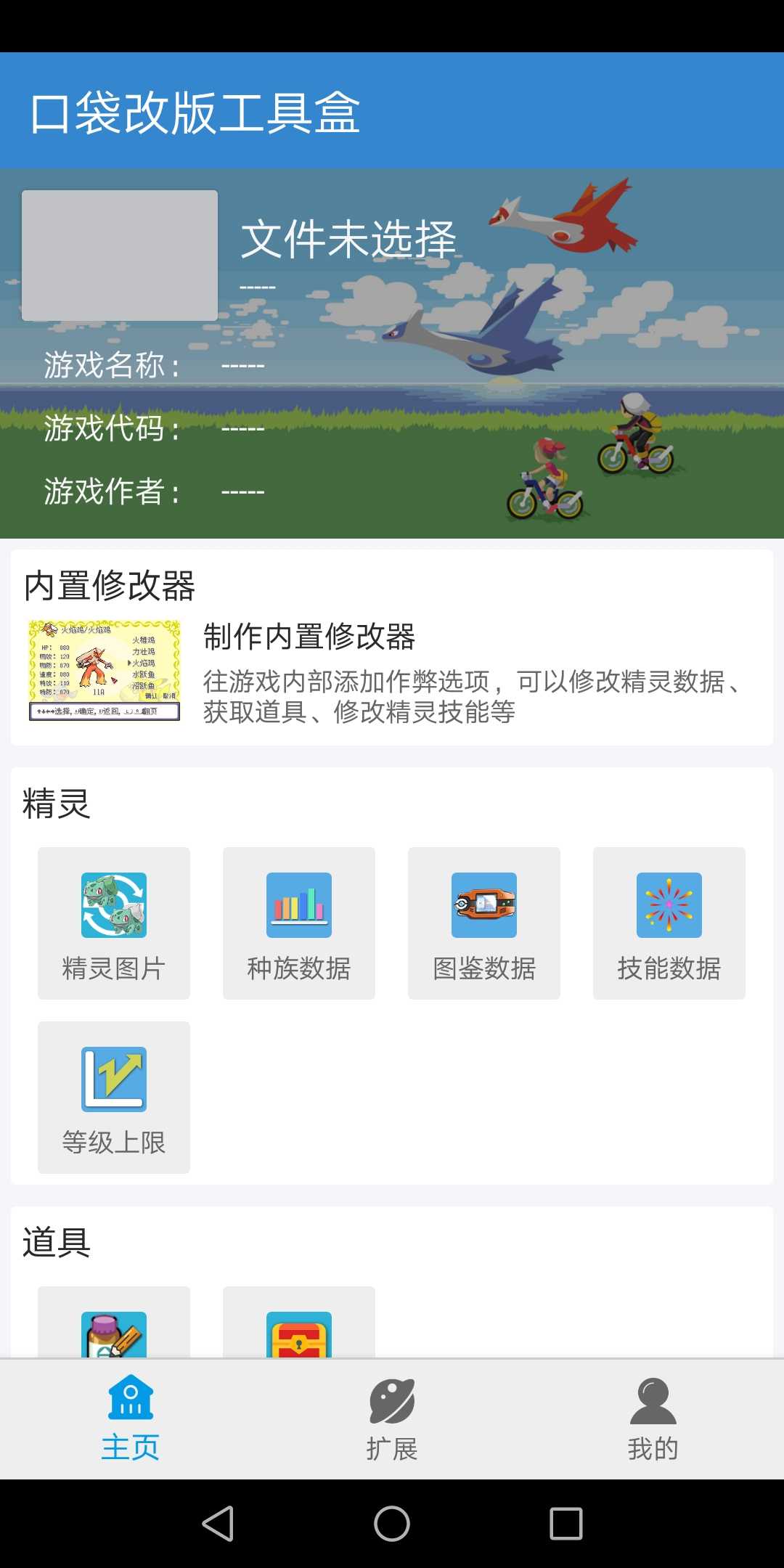Open the 技能数据 move data icon

[x=669, y=906]
